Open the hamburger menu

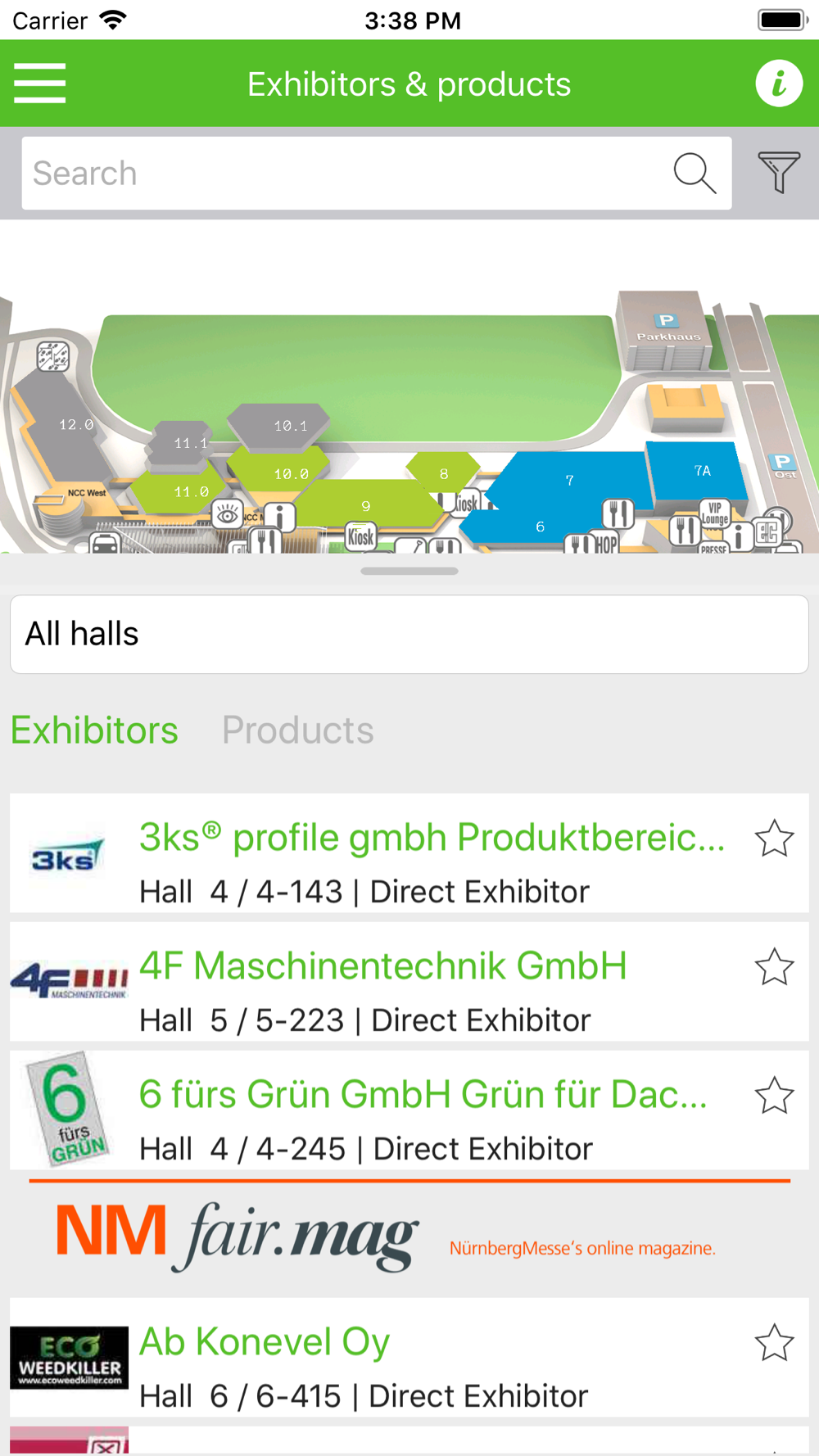(x=39, y=84)
